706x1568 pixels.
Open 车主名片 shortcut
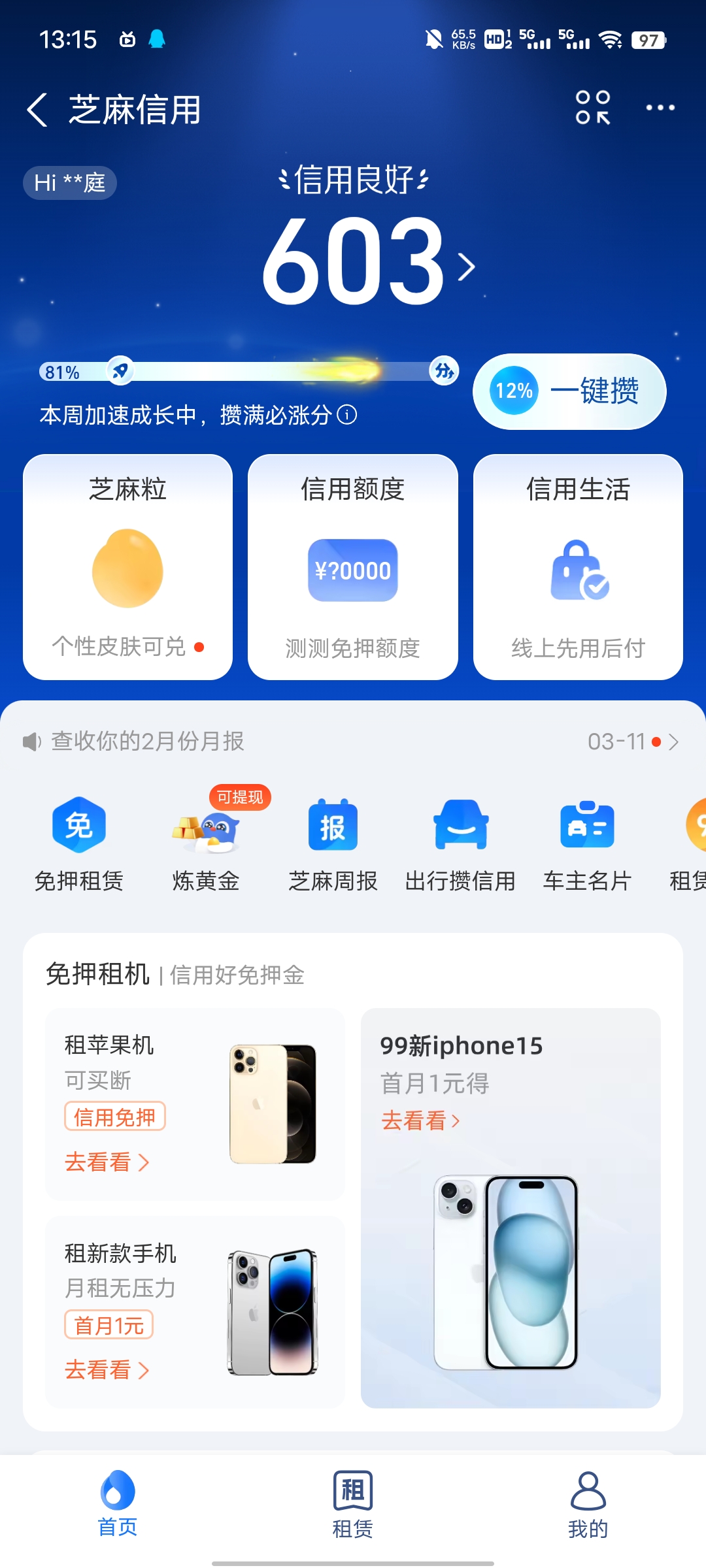point(587,844)
